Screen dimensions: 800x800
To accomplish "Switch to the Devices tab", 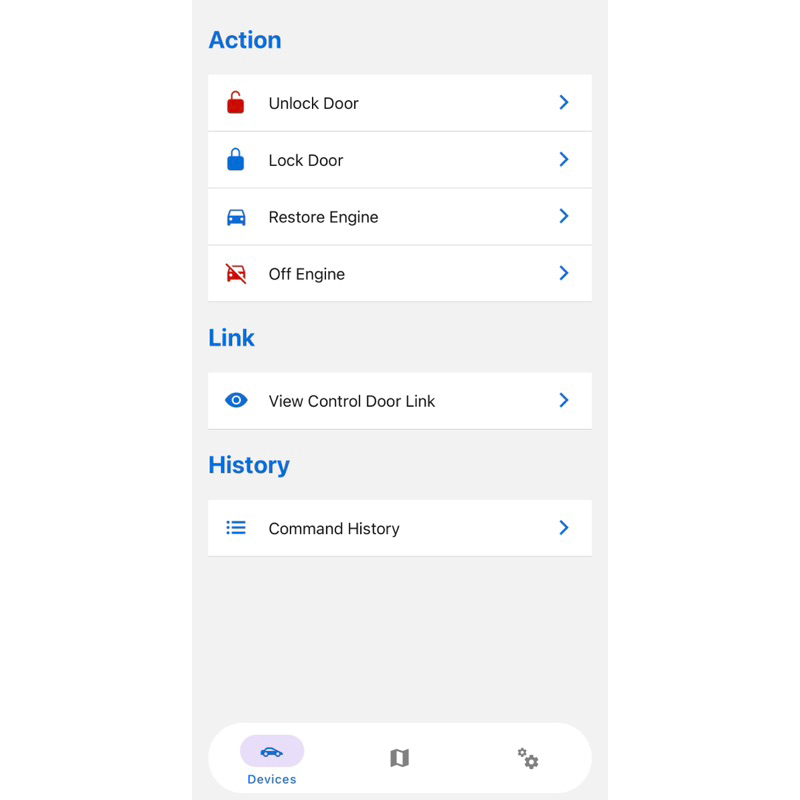I will click(272, 760).
